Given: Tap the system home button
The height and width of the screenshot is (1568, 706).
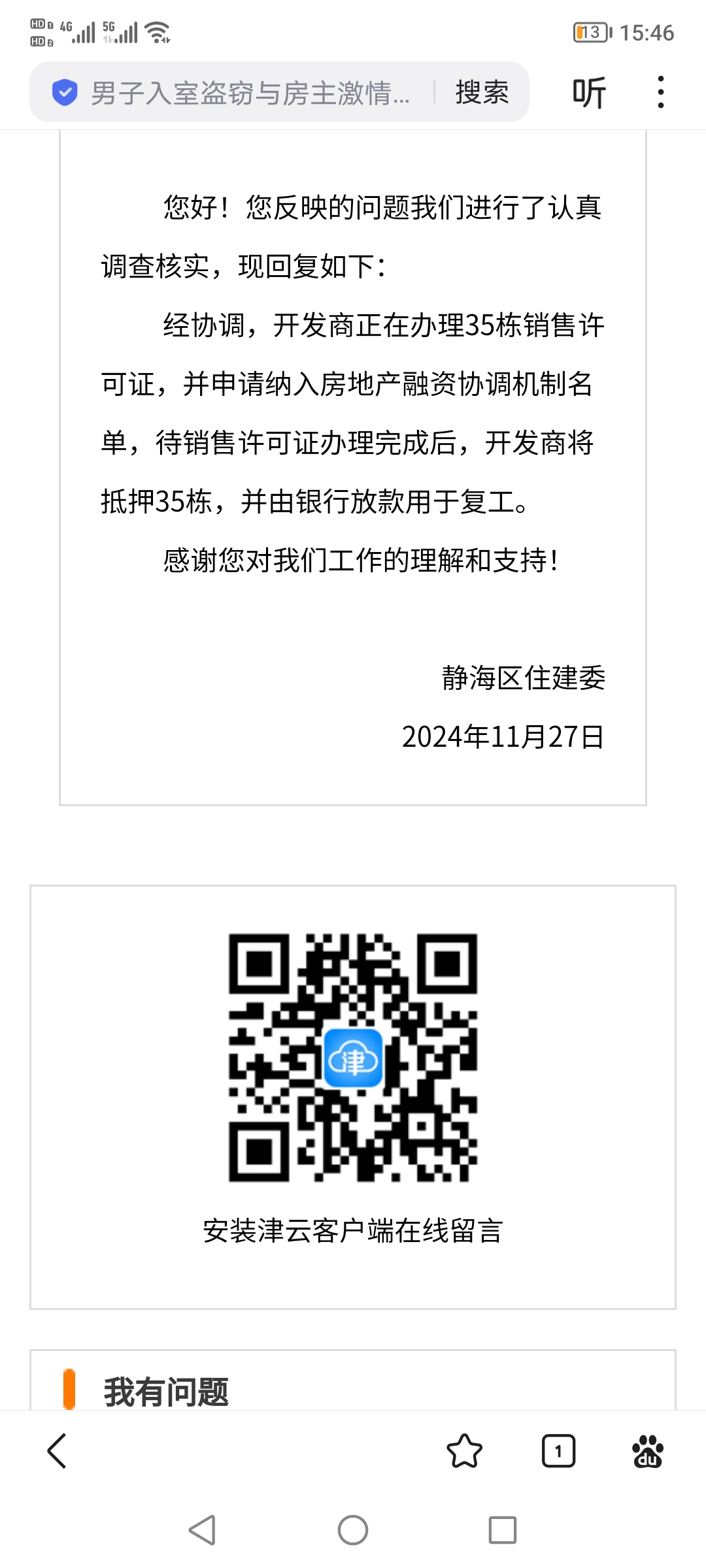Looking at the screenshot, I should click(353, 1530).
